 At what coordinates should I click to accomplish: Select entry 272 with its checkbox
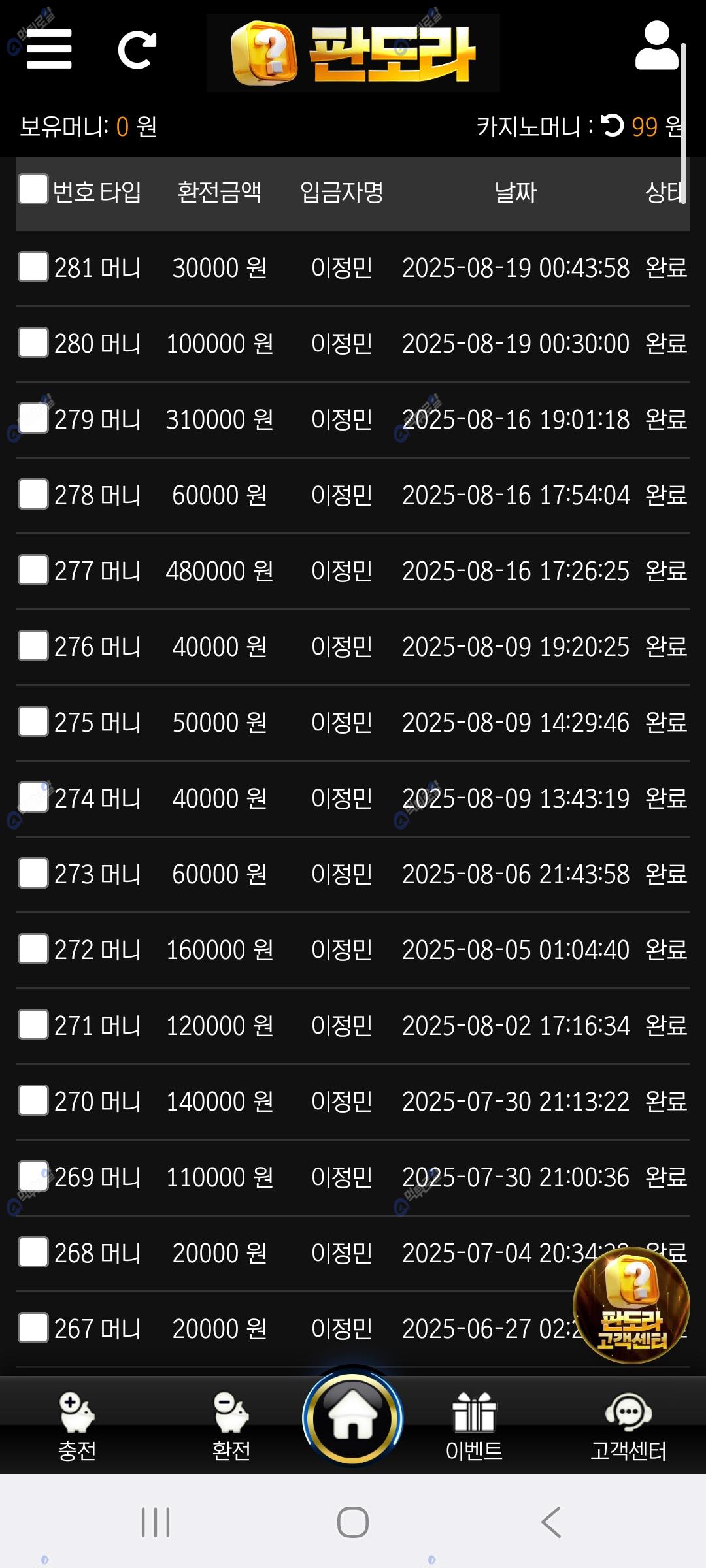pos(33,949)
